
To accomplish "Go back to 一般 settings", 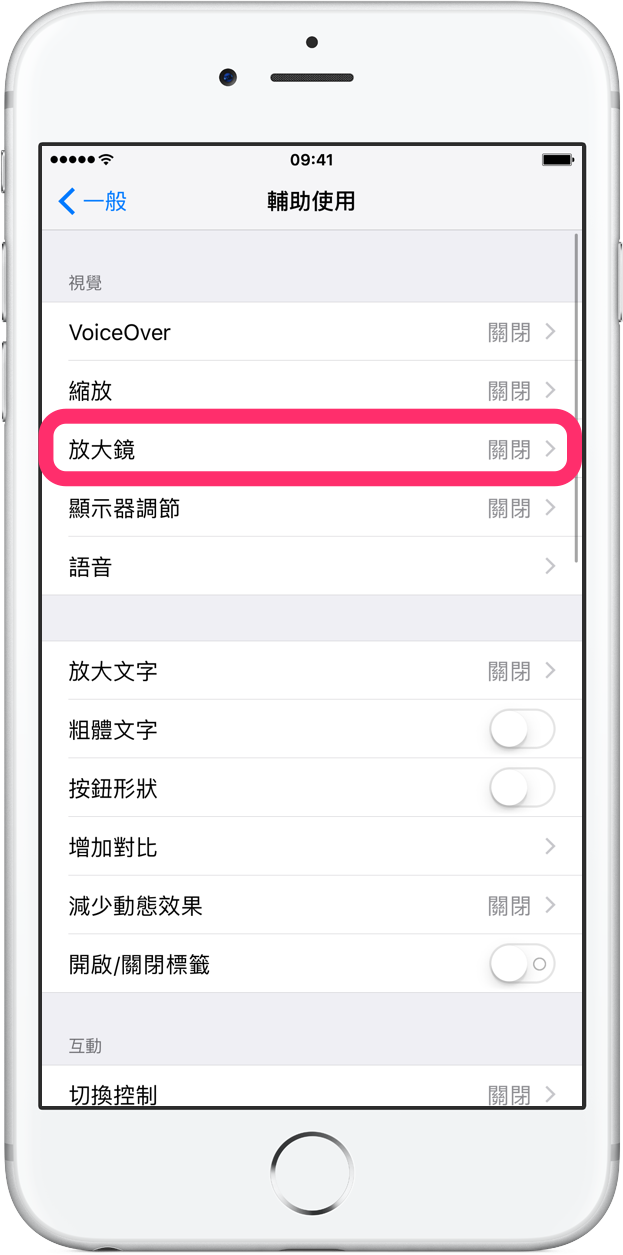I will tap(92, 201).
